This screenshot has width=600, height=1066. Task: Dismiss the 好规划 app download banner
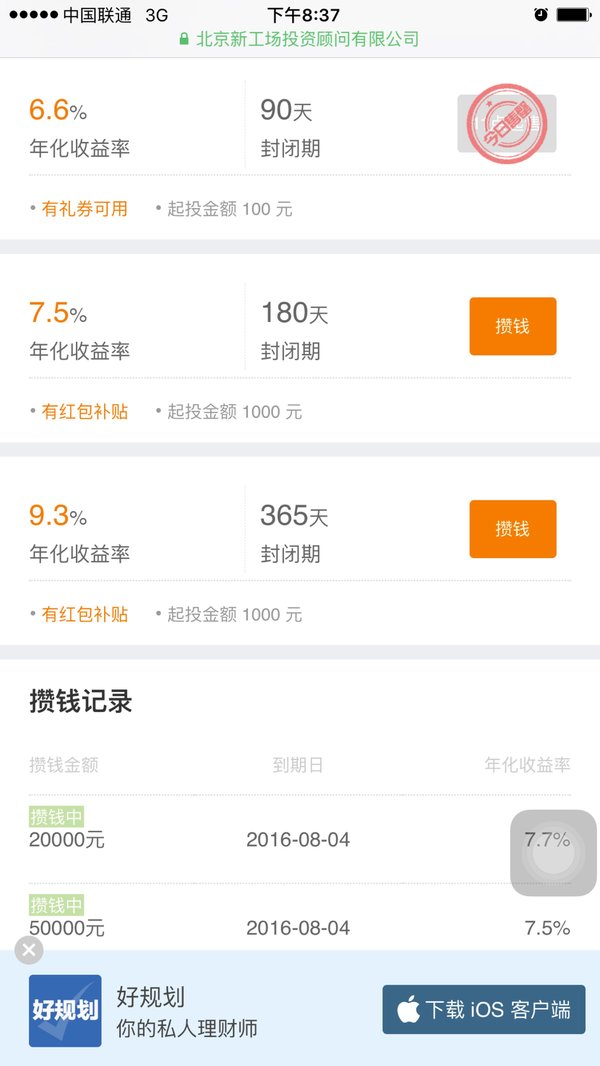click(29, 950)
